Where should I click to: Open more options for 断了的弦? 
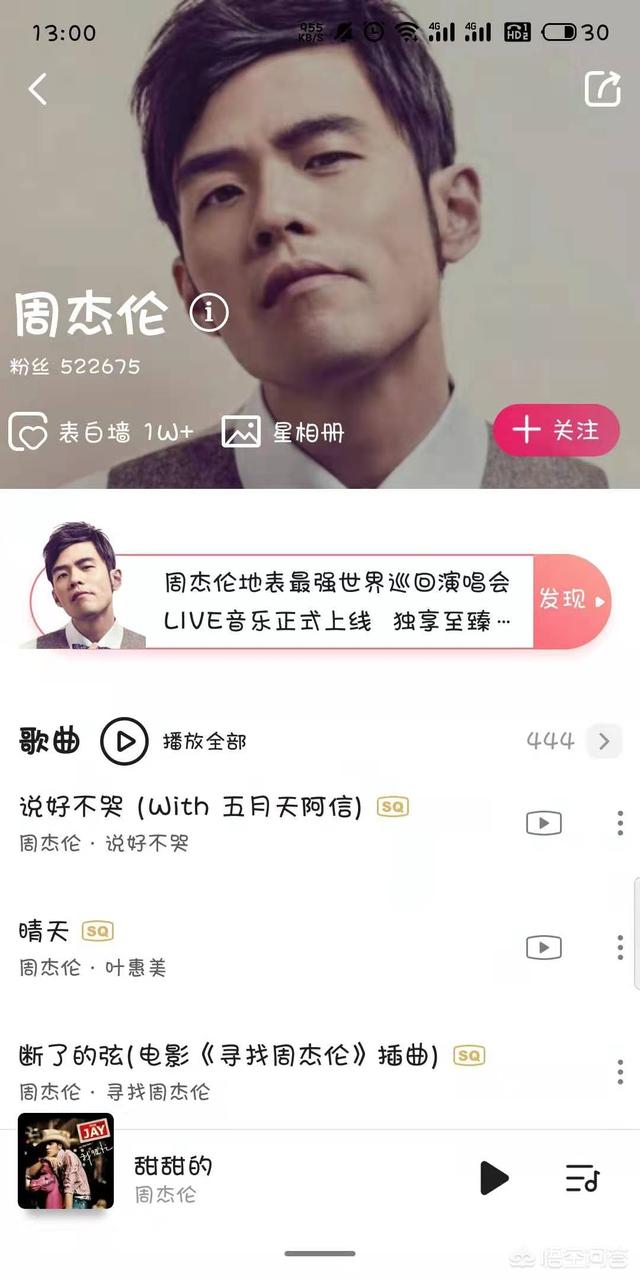[x=620, y=1071]
